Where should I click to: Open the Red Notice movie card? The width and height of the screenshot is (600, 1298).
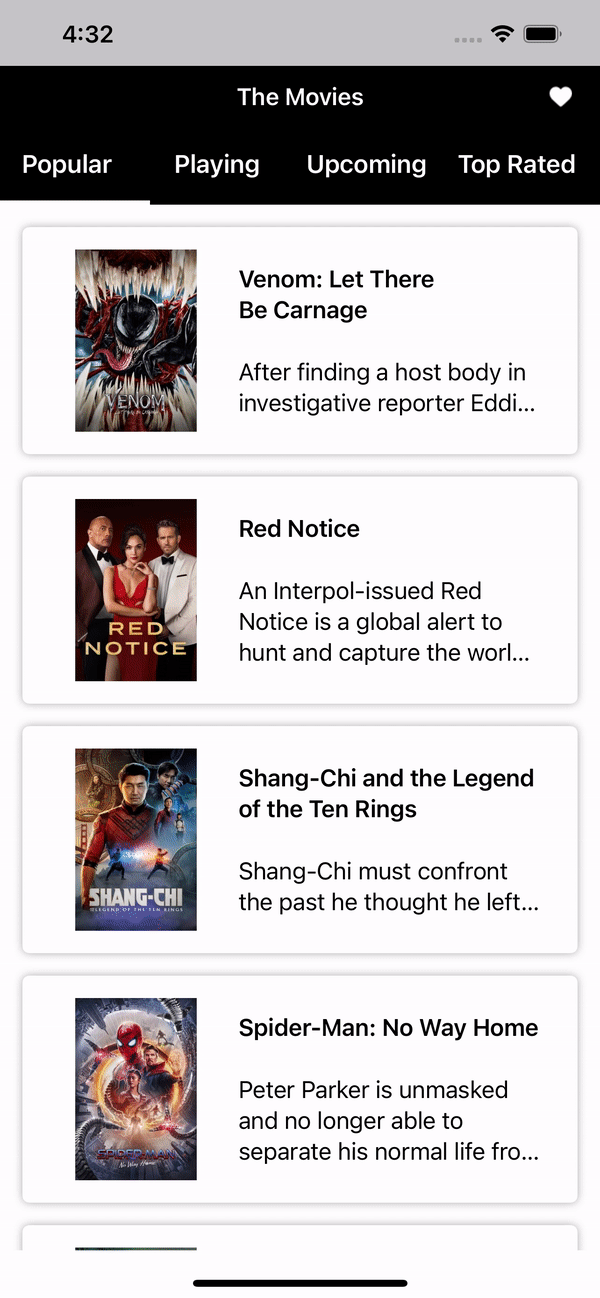[300, 590]
